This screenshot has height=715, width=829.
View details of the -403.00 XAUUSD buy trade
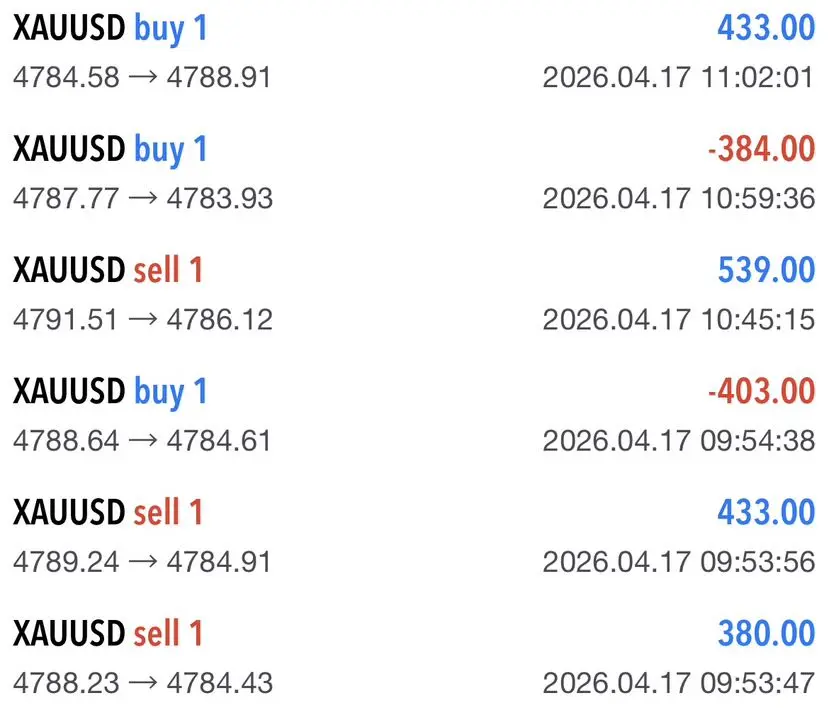tap(414, 415)
